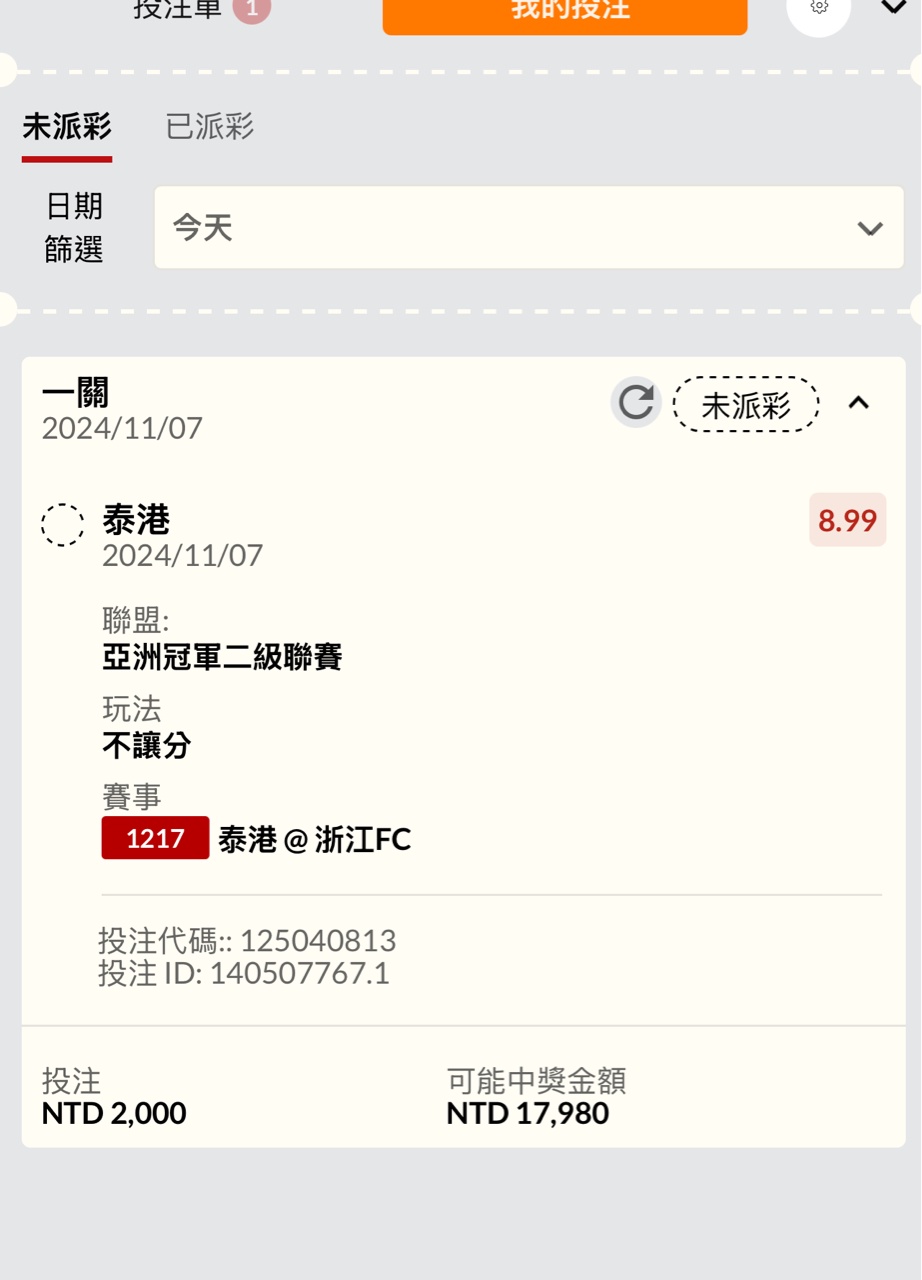Tap the top-right collapse chevron
This screenshot has height=1280, width=922.
pos(893,8)
